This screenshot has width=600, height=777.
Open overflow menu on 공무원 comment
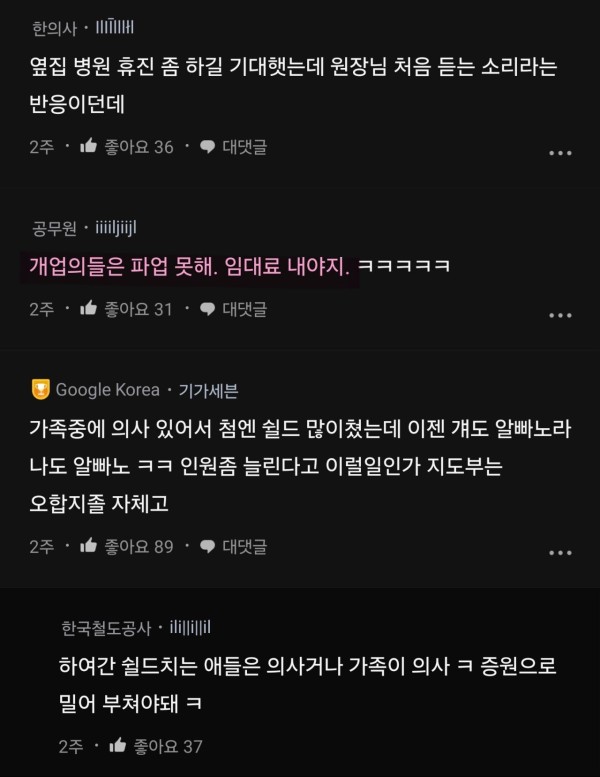click(560, 315)
